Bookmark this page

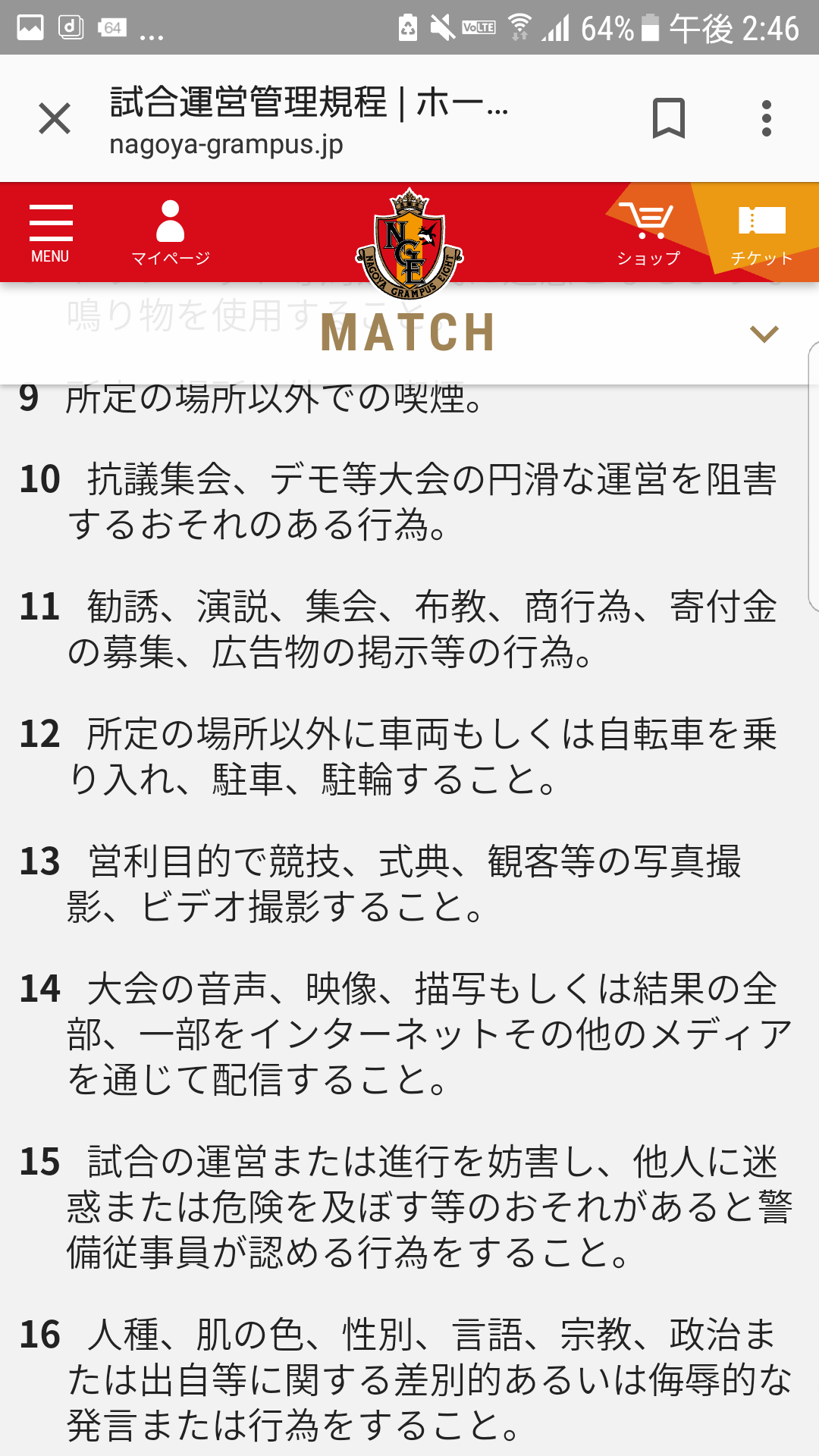point(668,119)
